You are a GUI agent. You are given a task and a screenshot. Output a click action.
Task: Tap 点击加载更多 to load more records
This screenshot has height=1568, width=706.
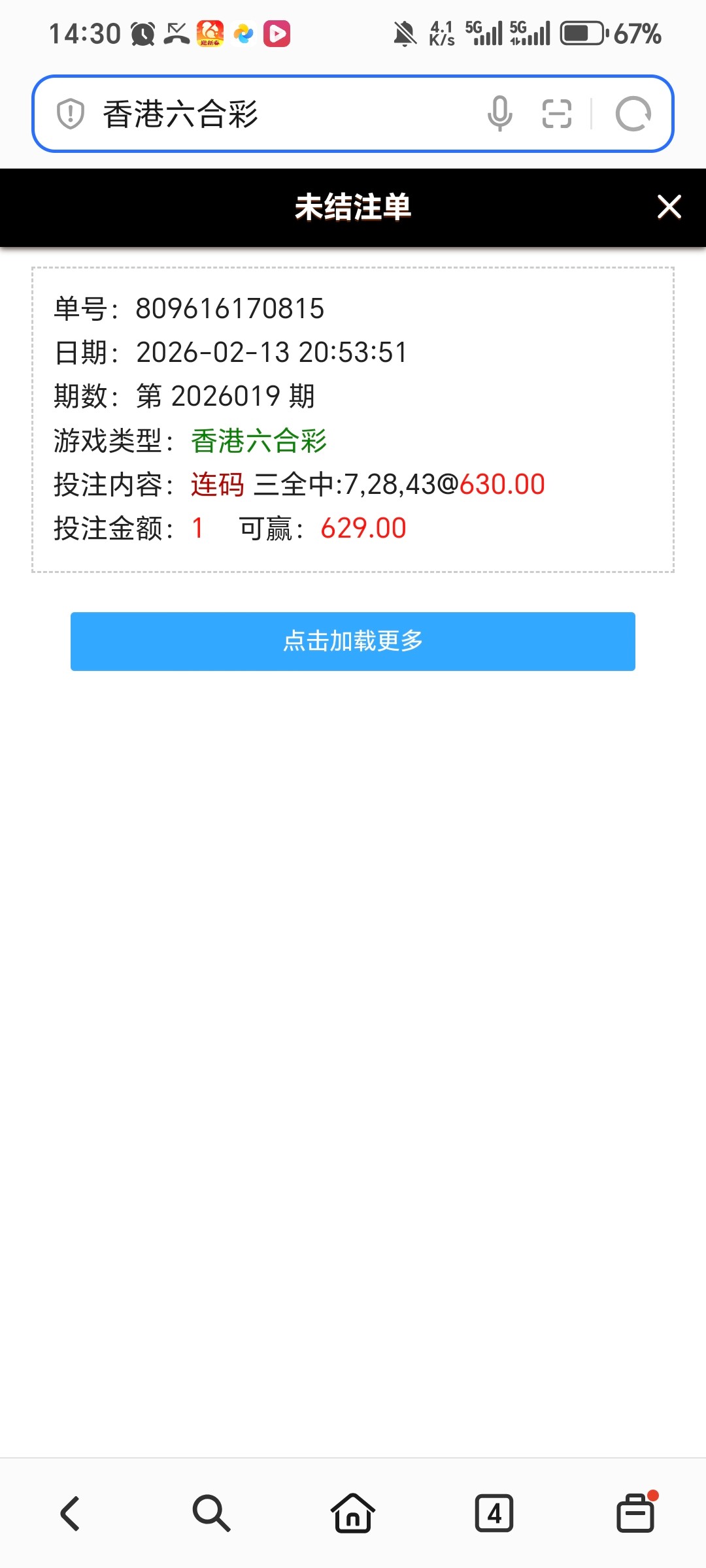[353, 642]
